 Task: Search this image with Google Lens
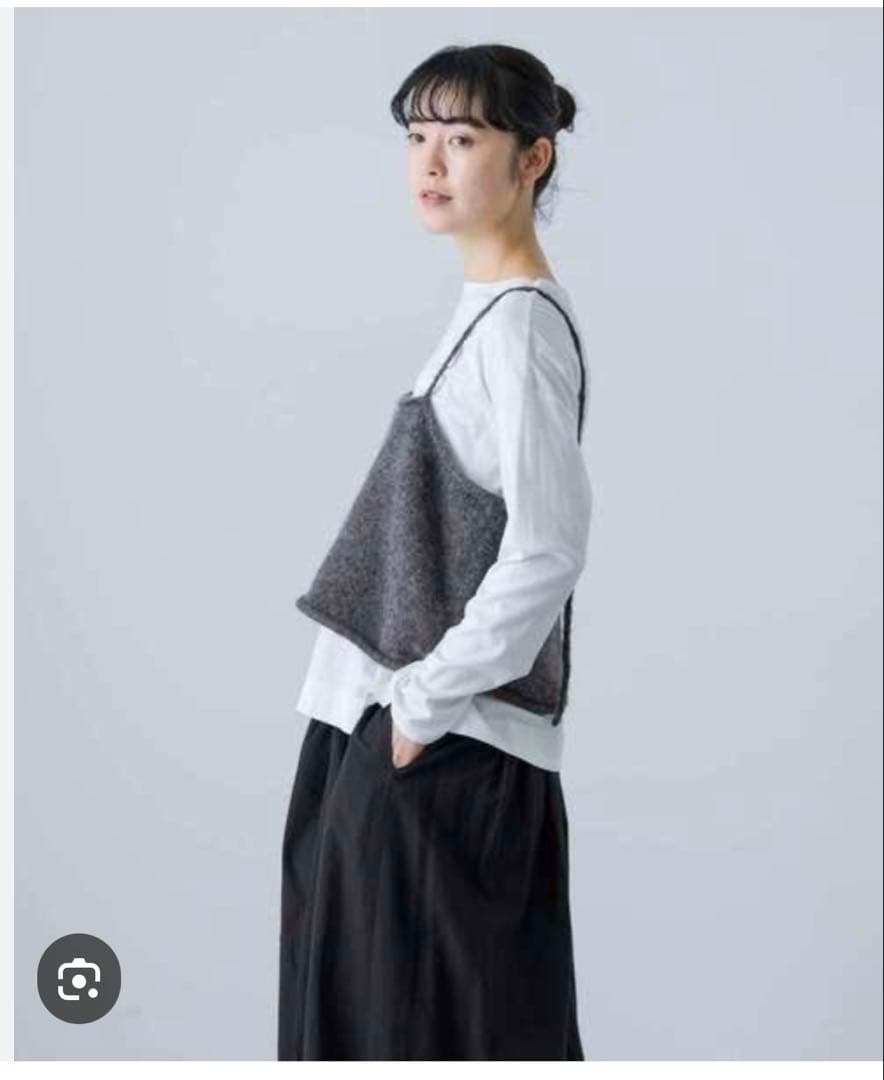click(x=79, y=978)
